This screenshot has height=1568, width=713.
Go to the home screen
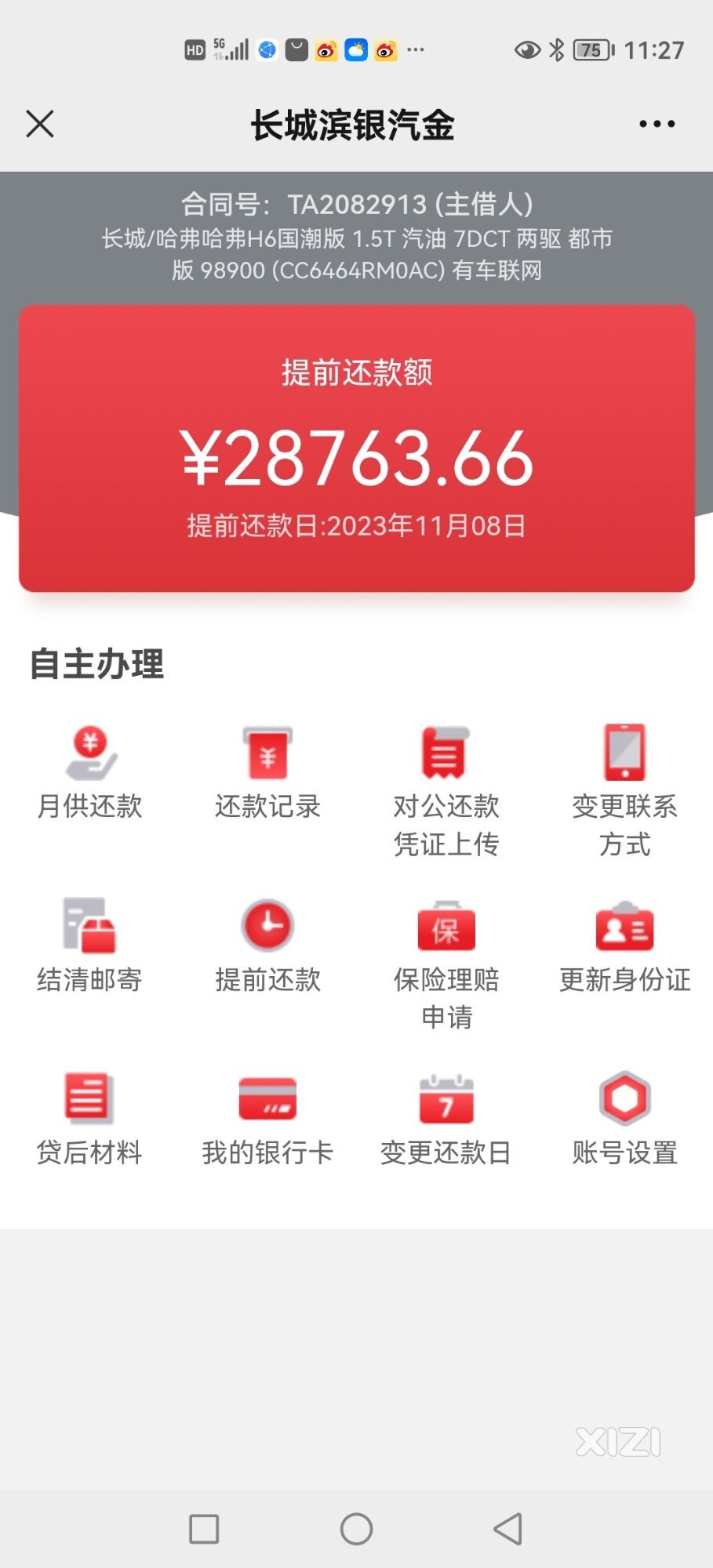click(356, 1529)
